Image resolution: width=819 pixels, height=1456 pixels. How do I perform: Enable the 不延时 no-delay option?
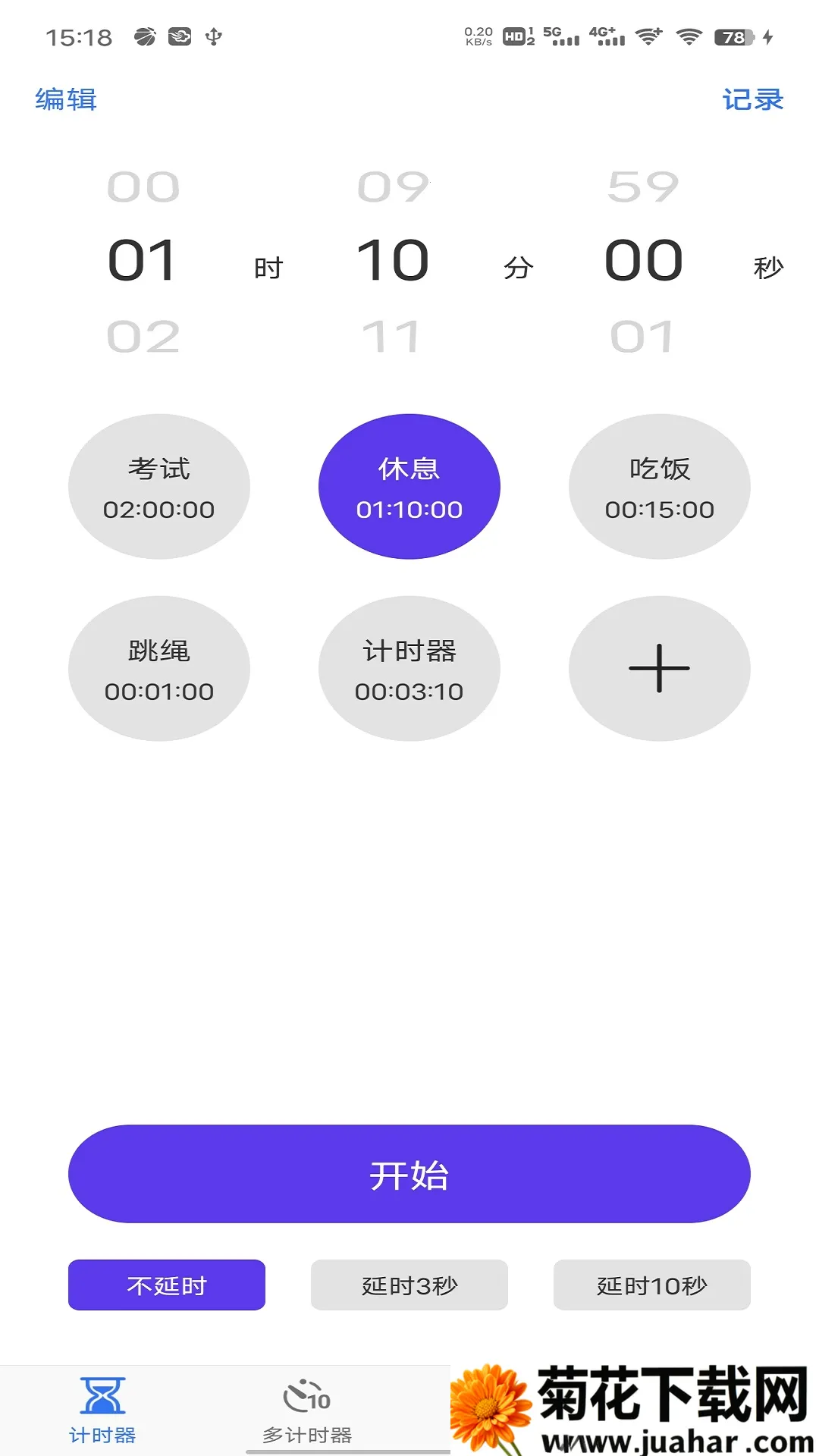(168, 1285)
